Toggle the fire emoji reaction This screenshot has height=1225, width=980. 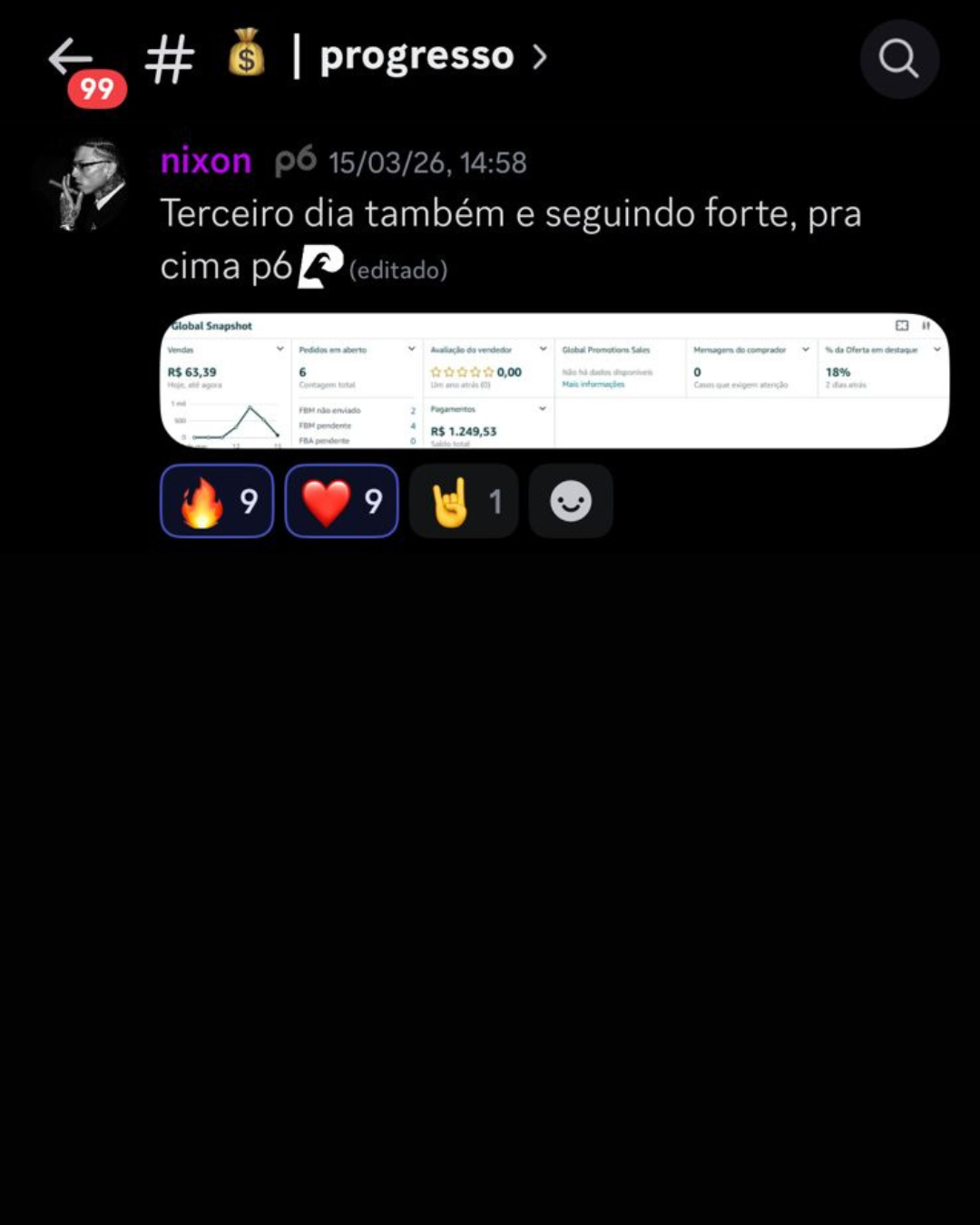216,500
